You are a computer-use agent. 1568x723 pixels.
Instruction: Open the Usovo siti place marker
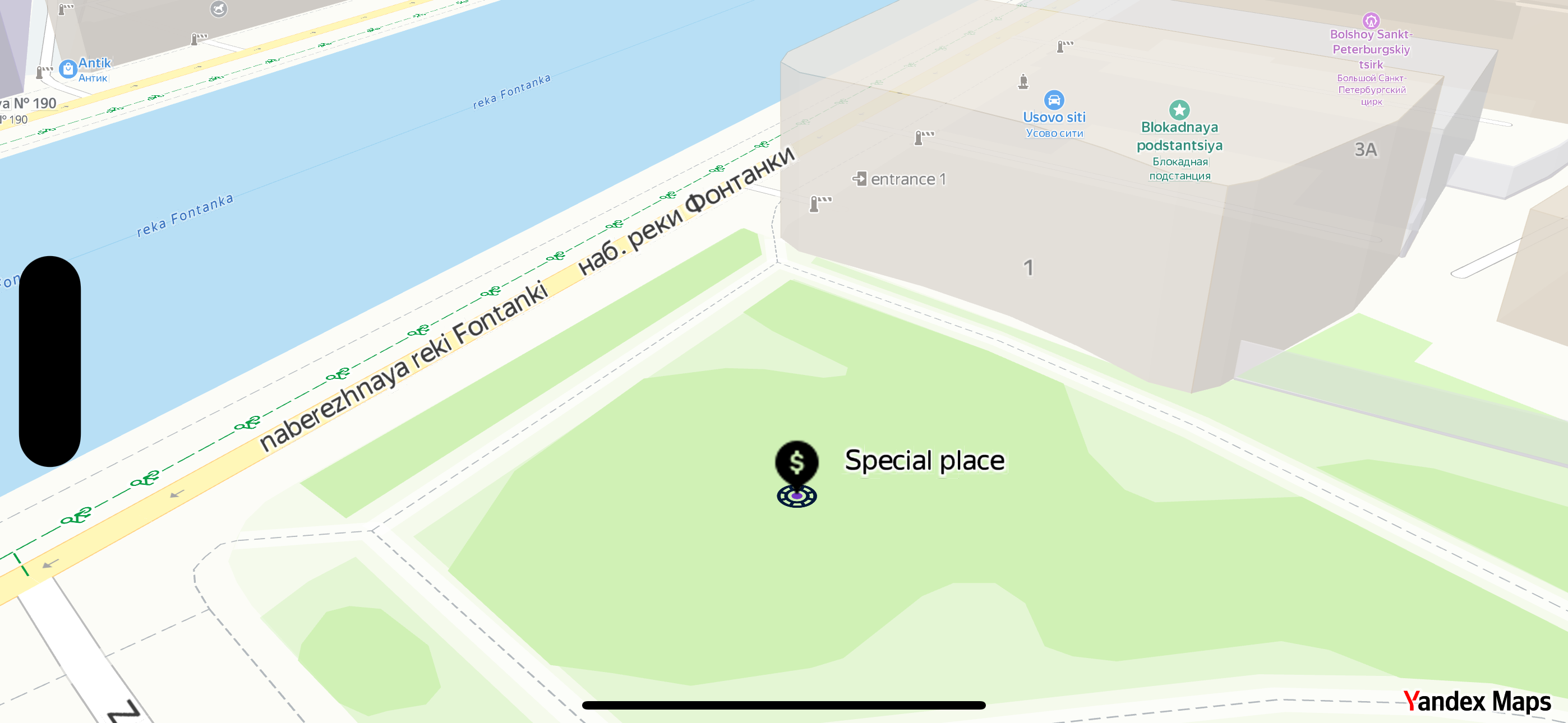tap(1054, 100)
